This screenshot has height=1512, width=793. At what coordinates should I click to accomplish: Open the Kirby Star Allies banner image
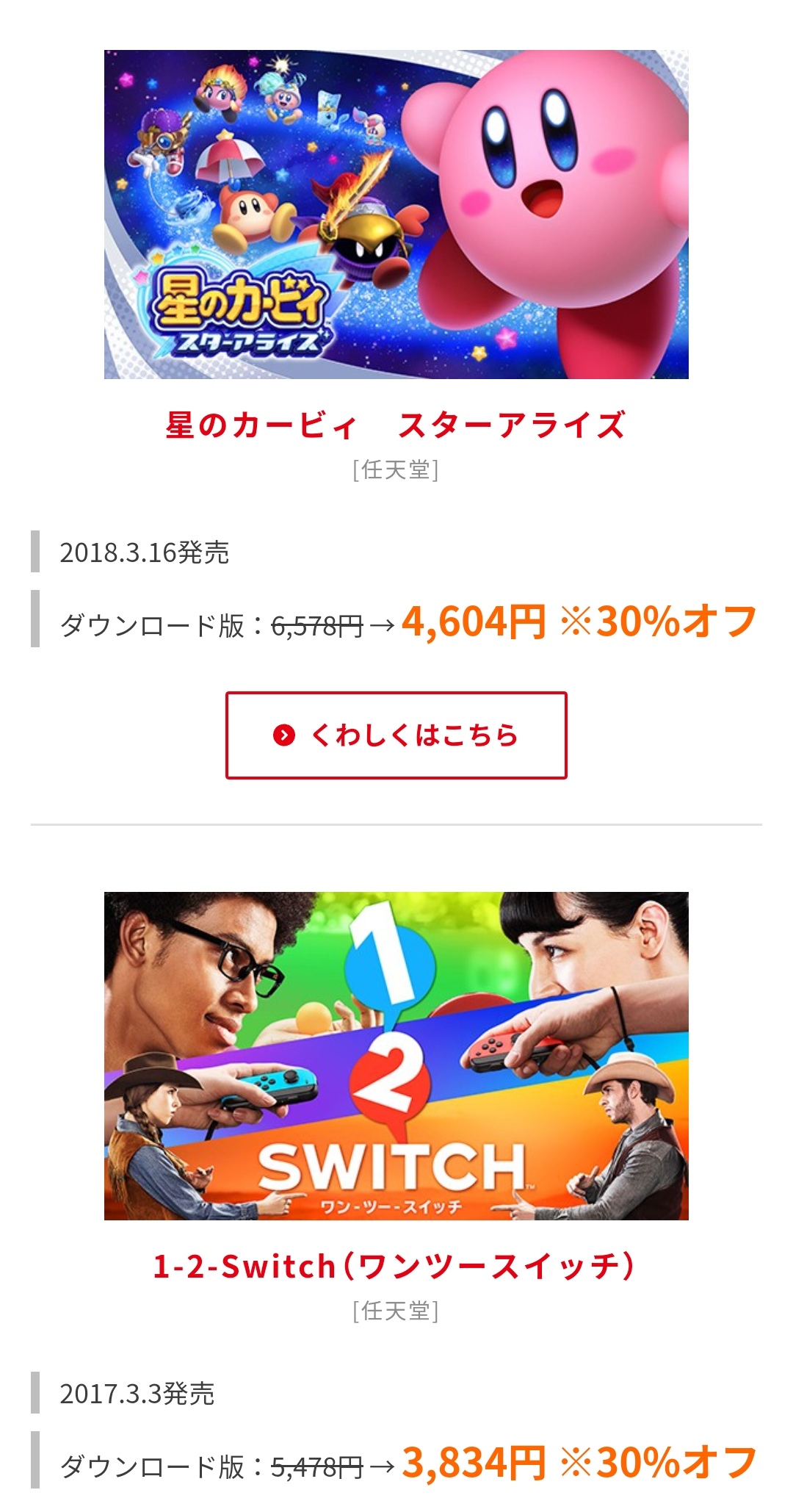(396, 215)
